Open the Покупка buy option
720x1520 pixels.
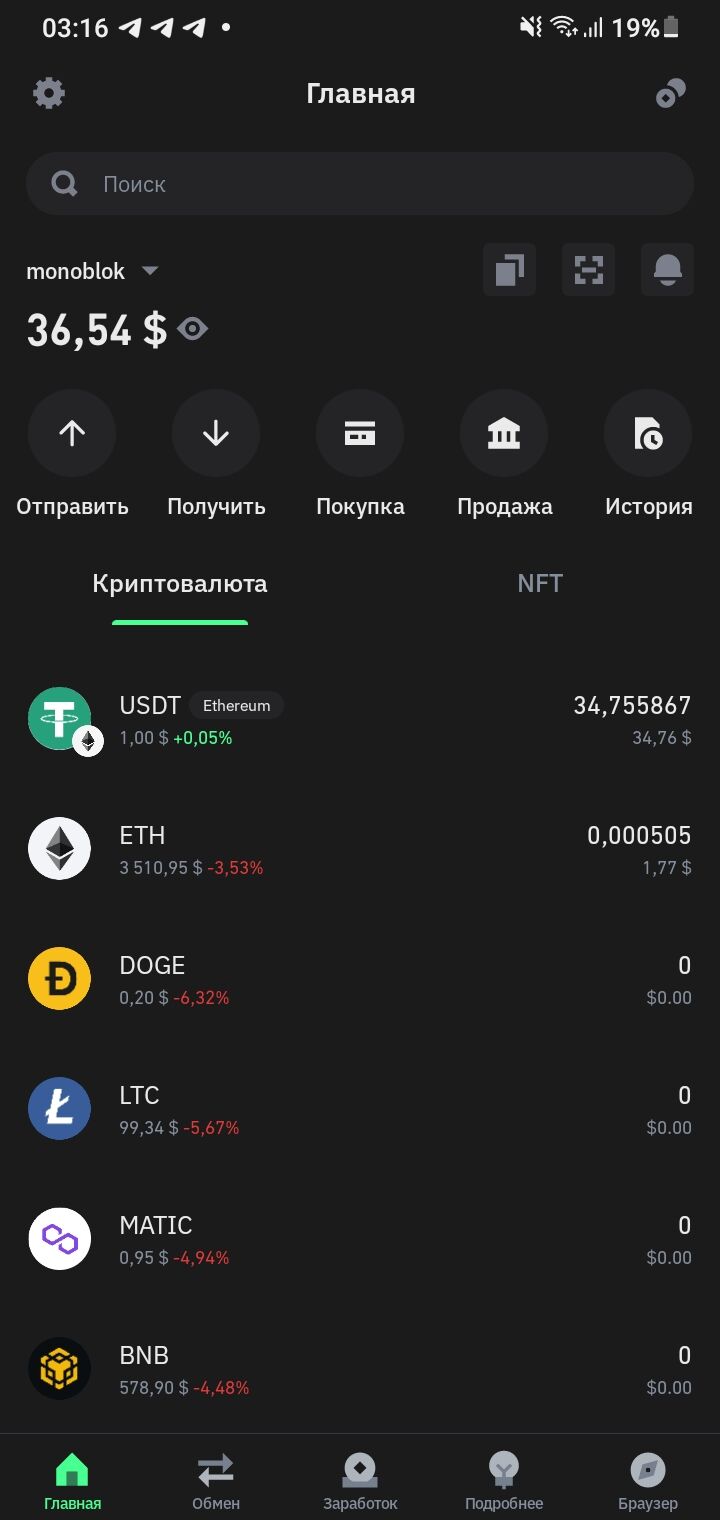point(360,455)
